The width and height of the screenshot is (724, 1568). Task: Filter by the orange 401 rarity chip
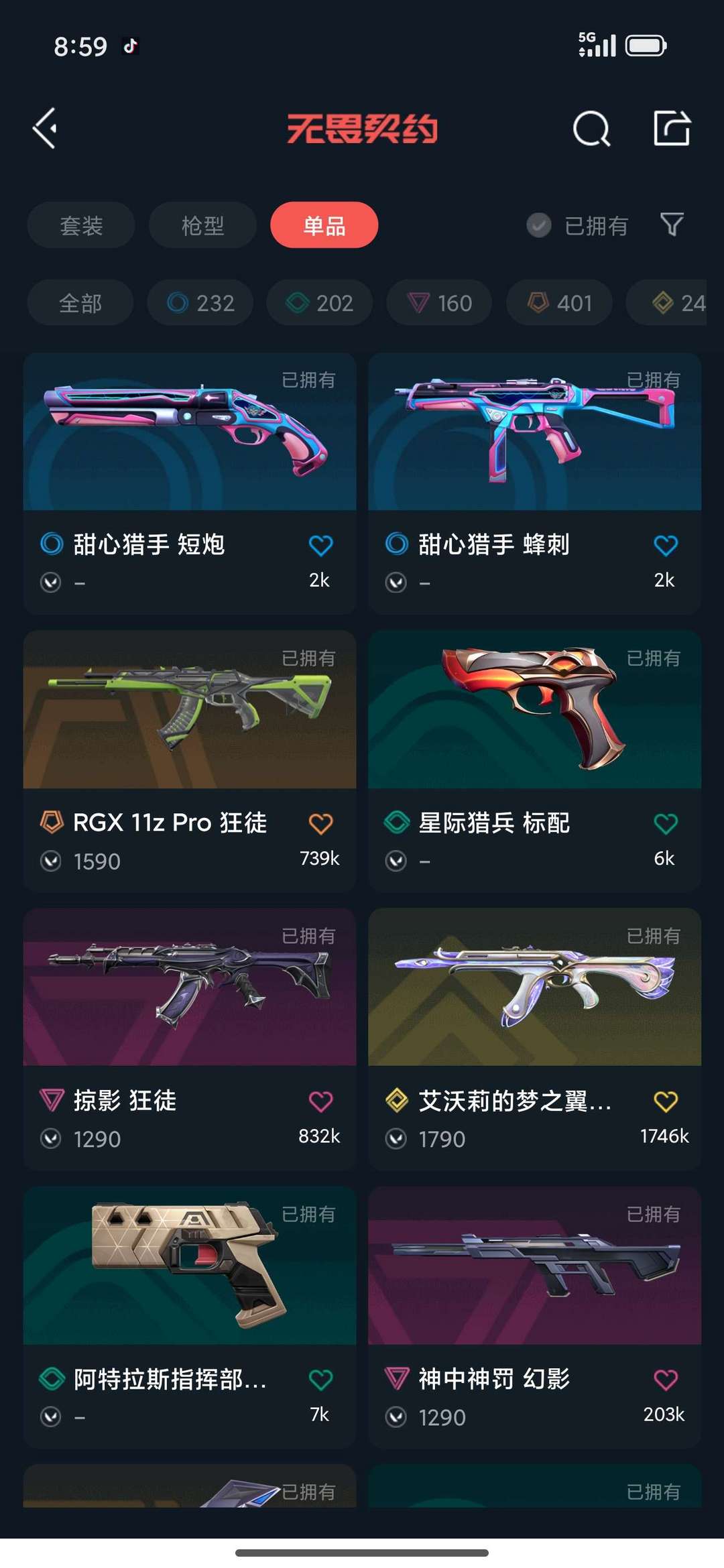(559, 303)
